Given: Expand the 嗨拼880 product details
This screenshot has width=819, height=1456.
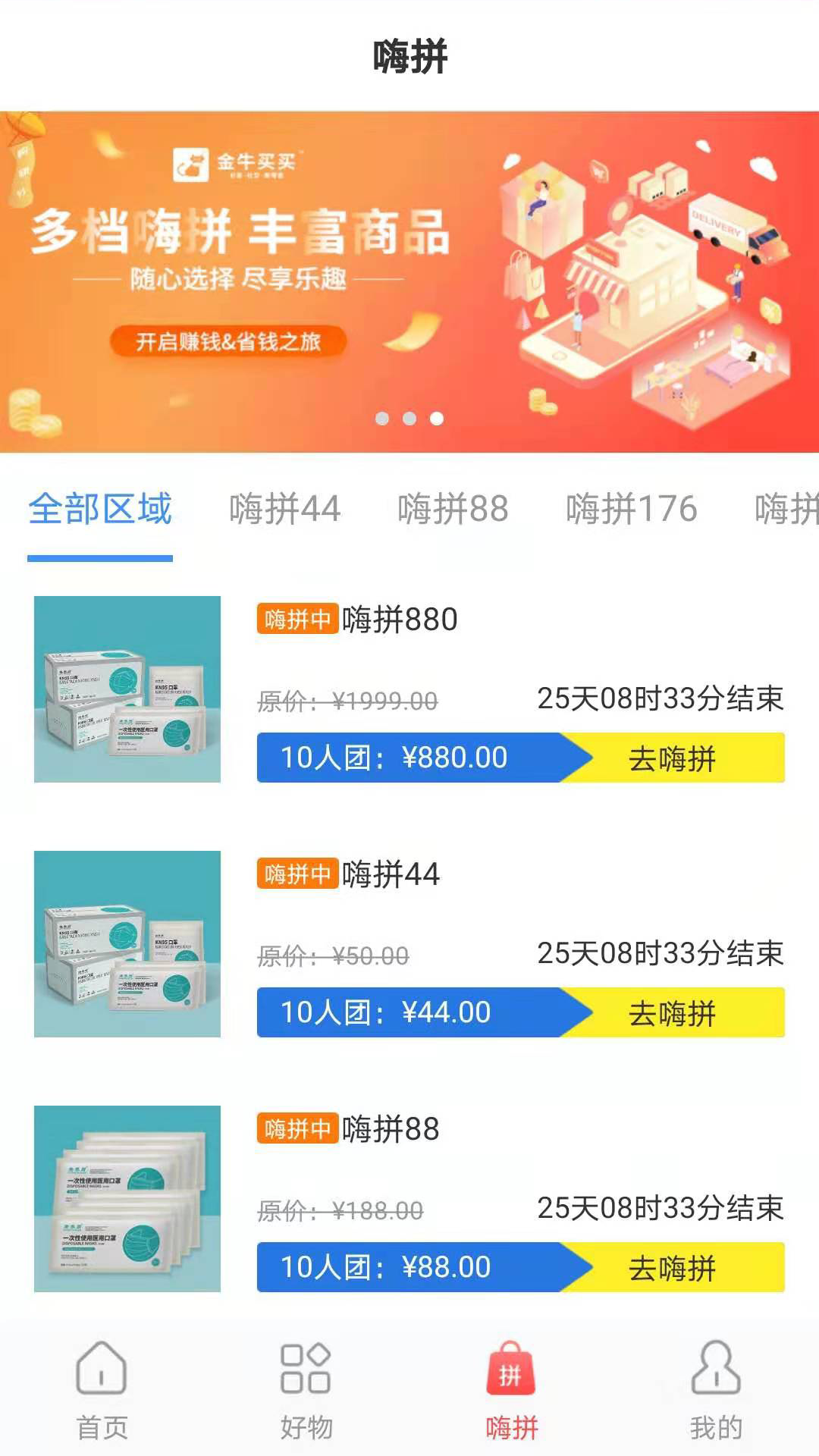Looking at the screenshot, I should (400, 619).
